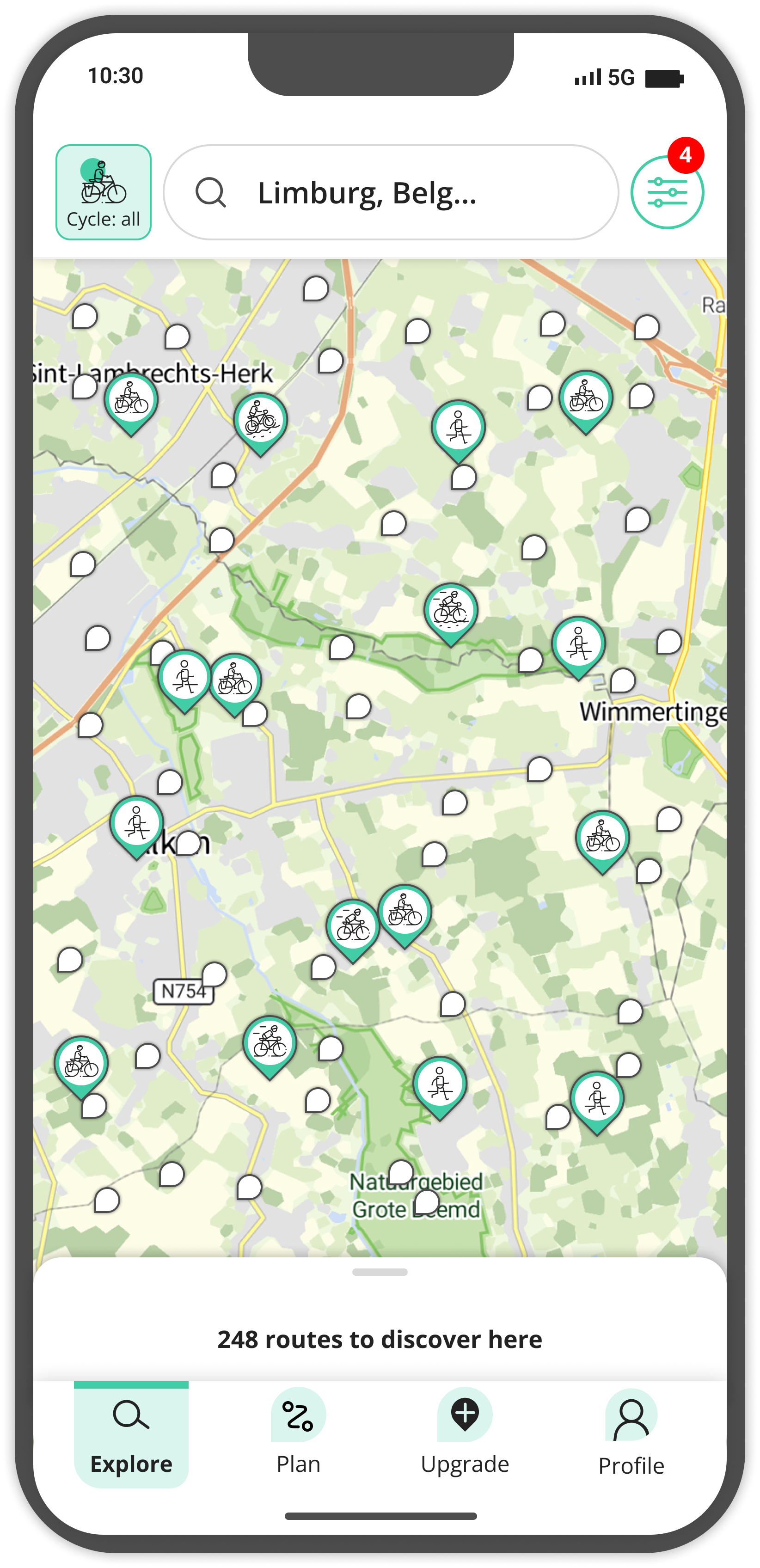The image size is (760, 1568).
Task: Open the Cycle: all activity selector
Action: click(x=104, y=192)
